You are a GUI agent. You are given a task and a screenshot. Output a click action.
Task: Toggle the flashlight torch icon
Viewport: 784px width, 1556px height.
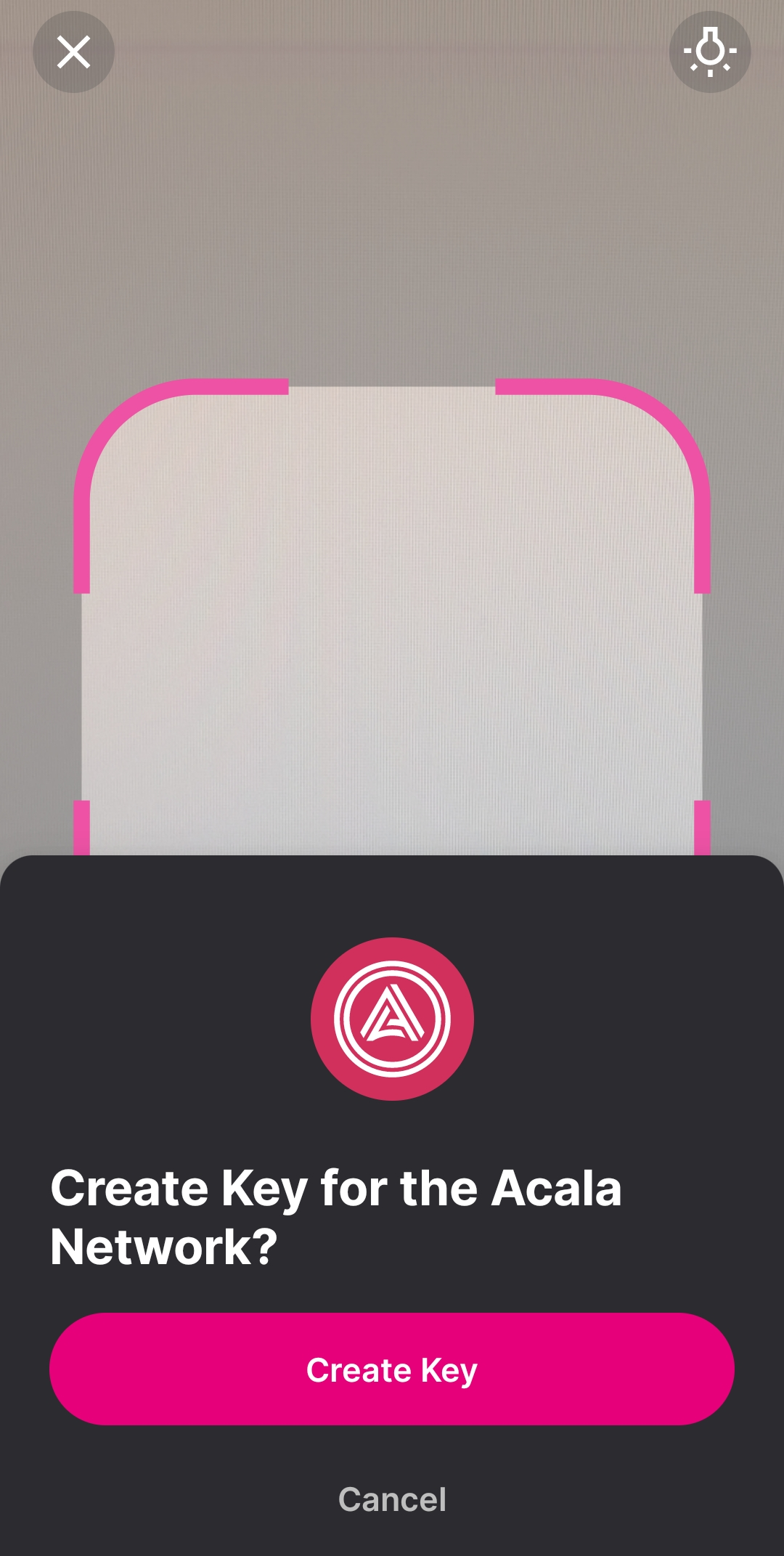(x=710, y=52)
